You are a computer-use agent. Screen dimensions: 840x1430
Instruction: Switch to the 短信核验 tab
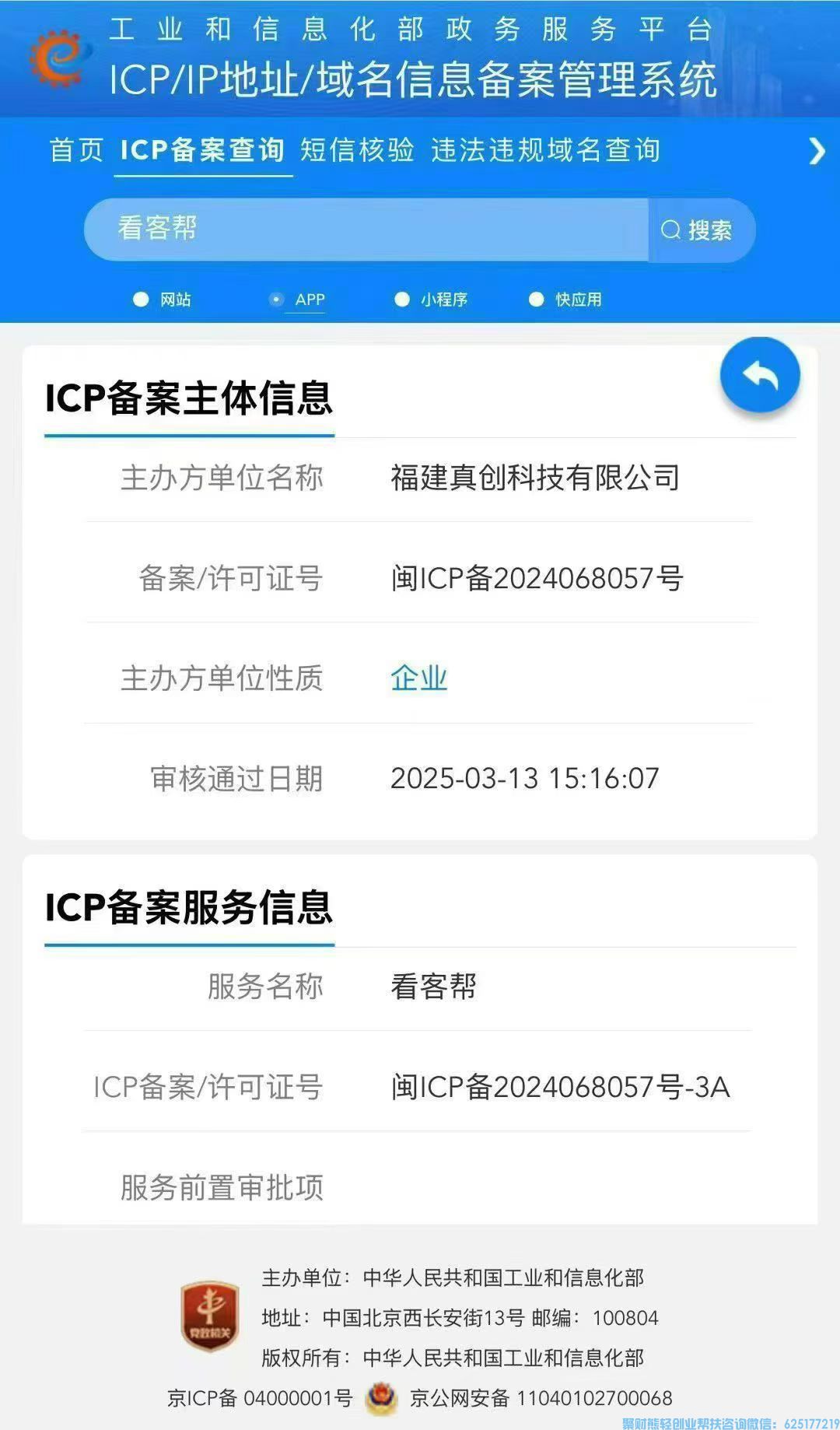point(360,150)
